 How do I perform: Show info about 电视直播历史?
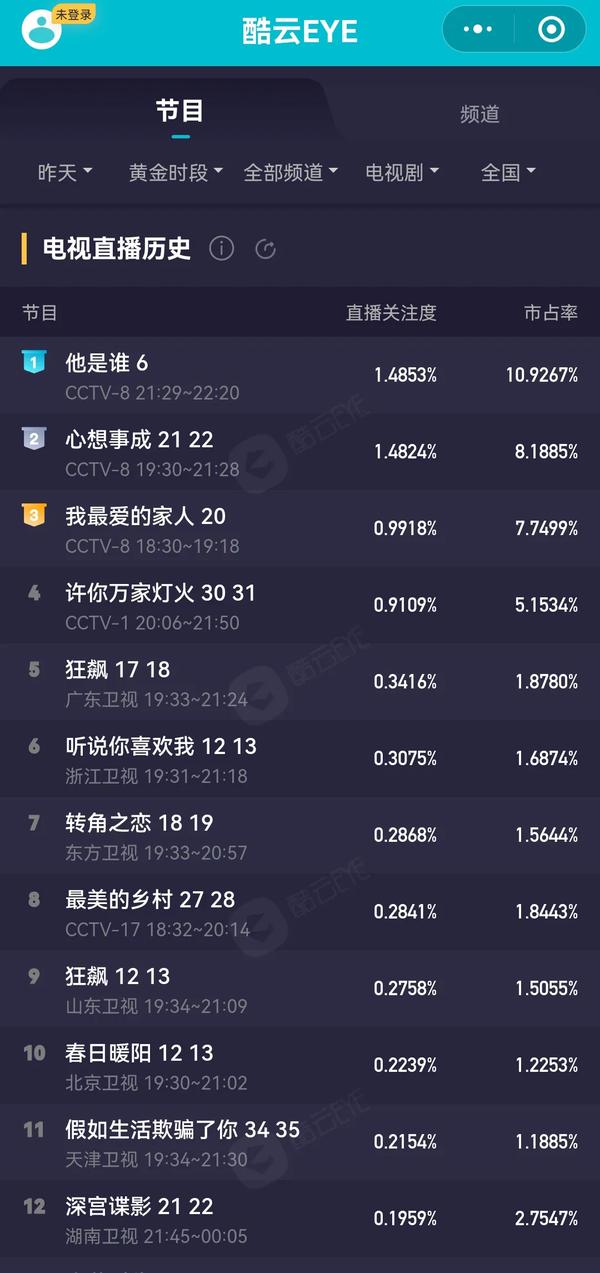[221, 249]
